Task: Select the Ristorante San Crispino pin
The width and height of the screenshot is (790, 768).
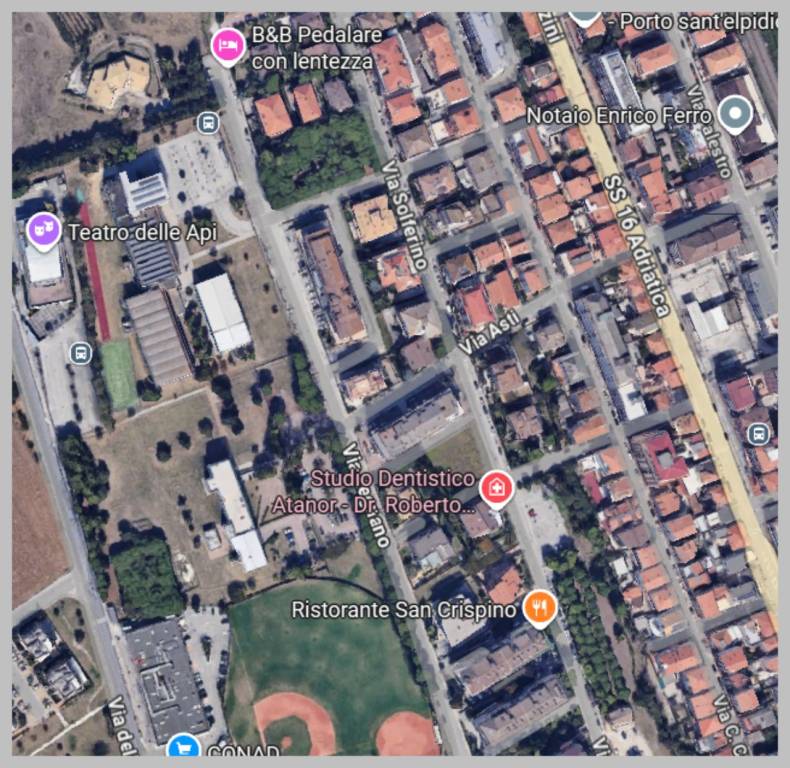Action: click(x=539, y=607)
